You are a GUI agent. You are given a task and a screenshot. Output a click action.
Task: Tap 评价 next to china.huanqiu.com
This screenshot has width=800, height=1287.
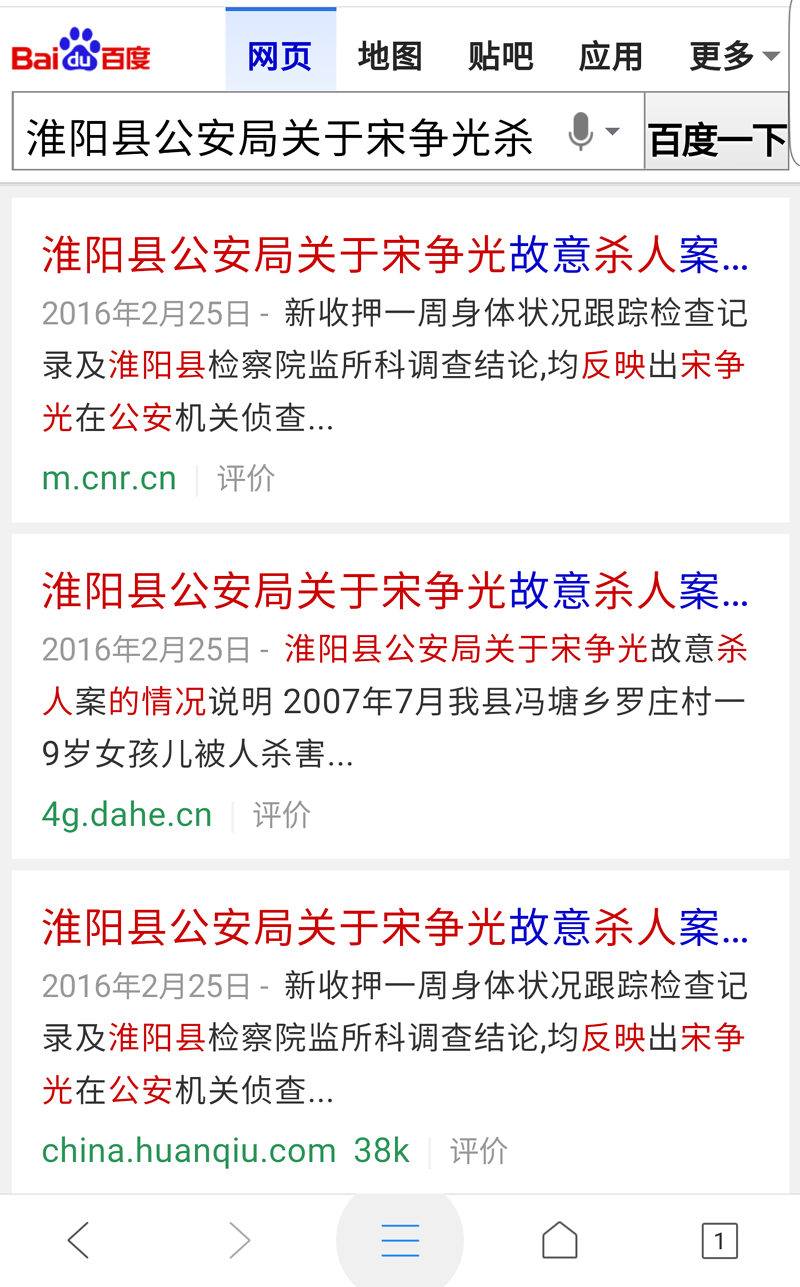tap(479, 1151)
